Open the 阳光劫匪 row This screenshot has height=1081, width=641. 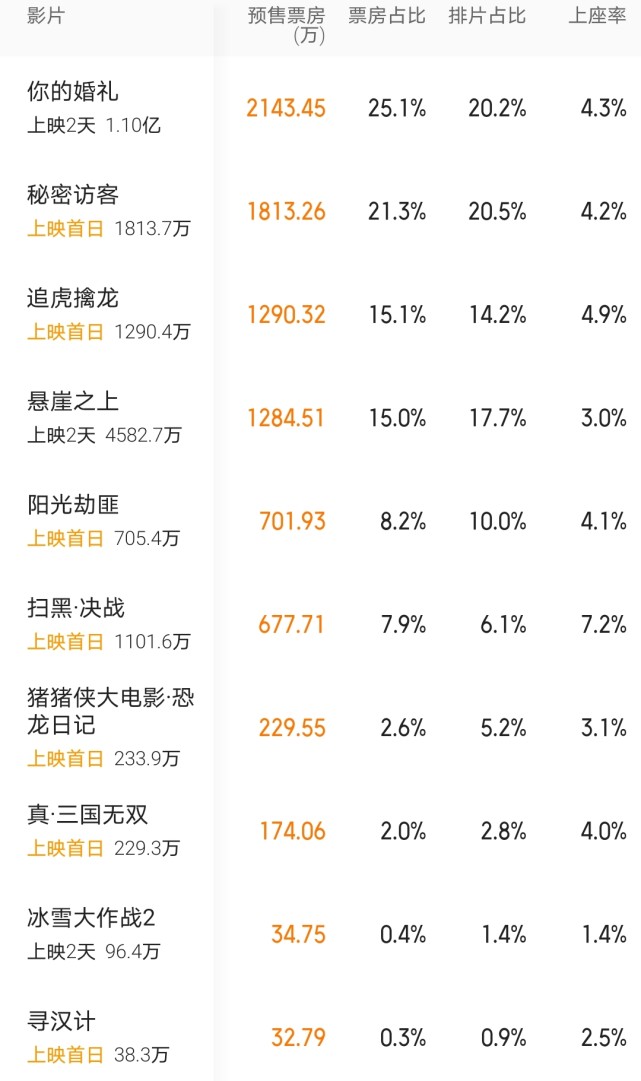pyautogui.click(x=320, y=522)
